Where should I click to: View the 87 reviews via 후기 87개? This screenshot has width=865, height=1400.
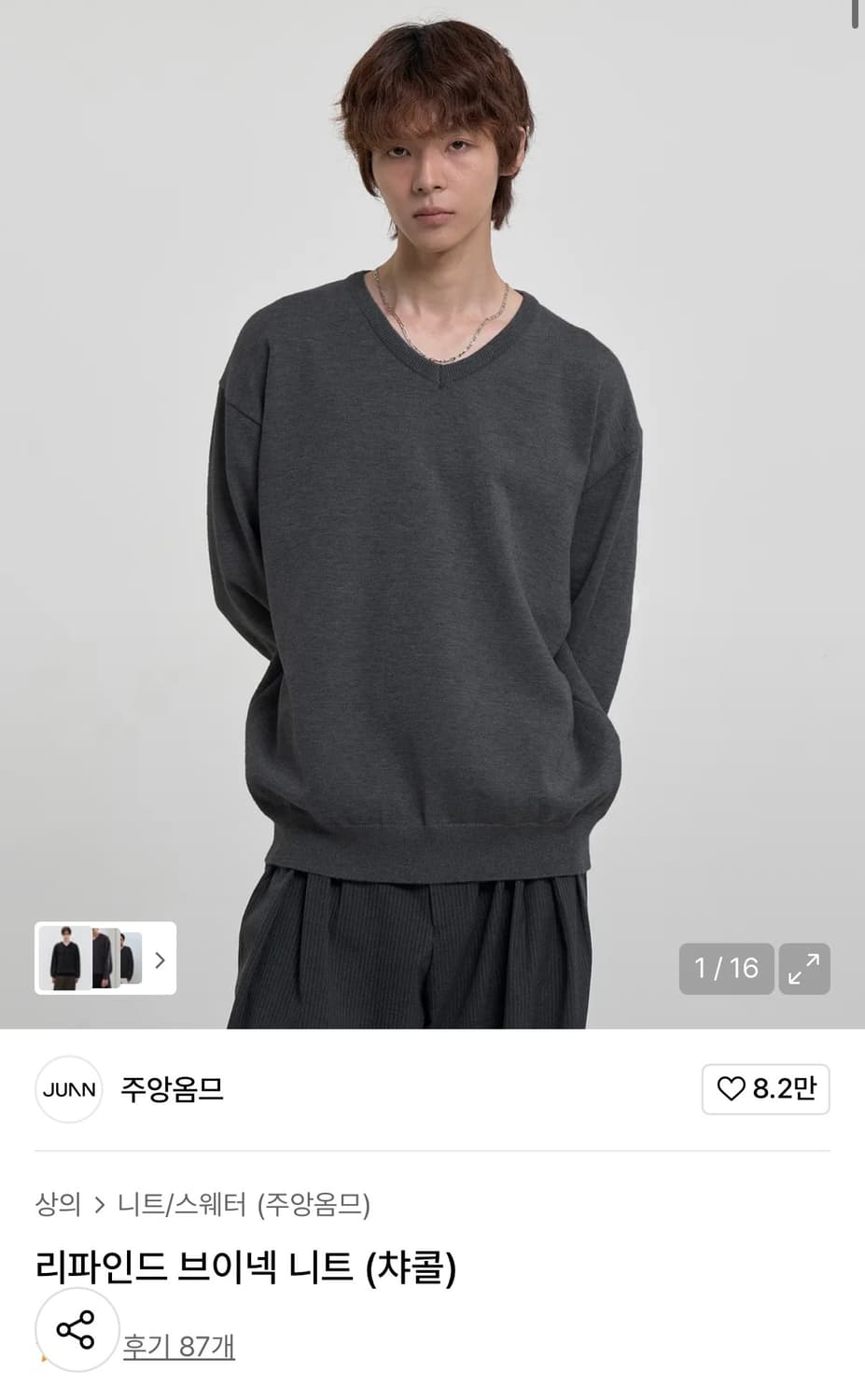pyautogui.click(x=177, y=1347)
